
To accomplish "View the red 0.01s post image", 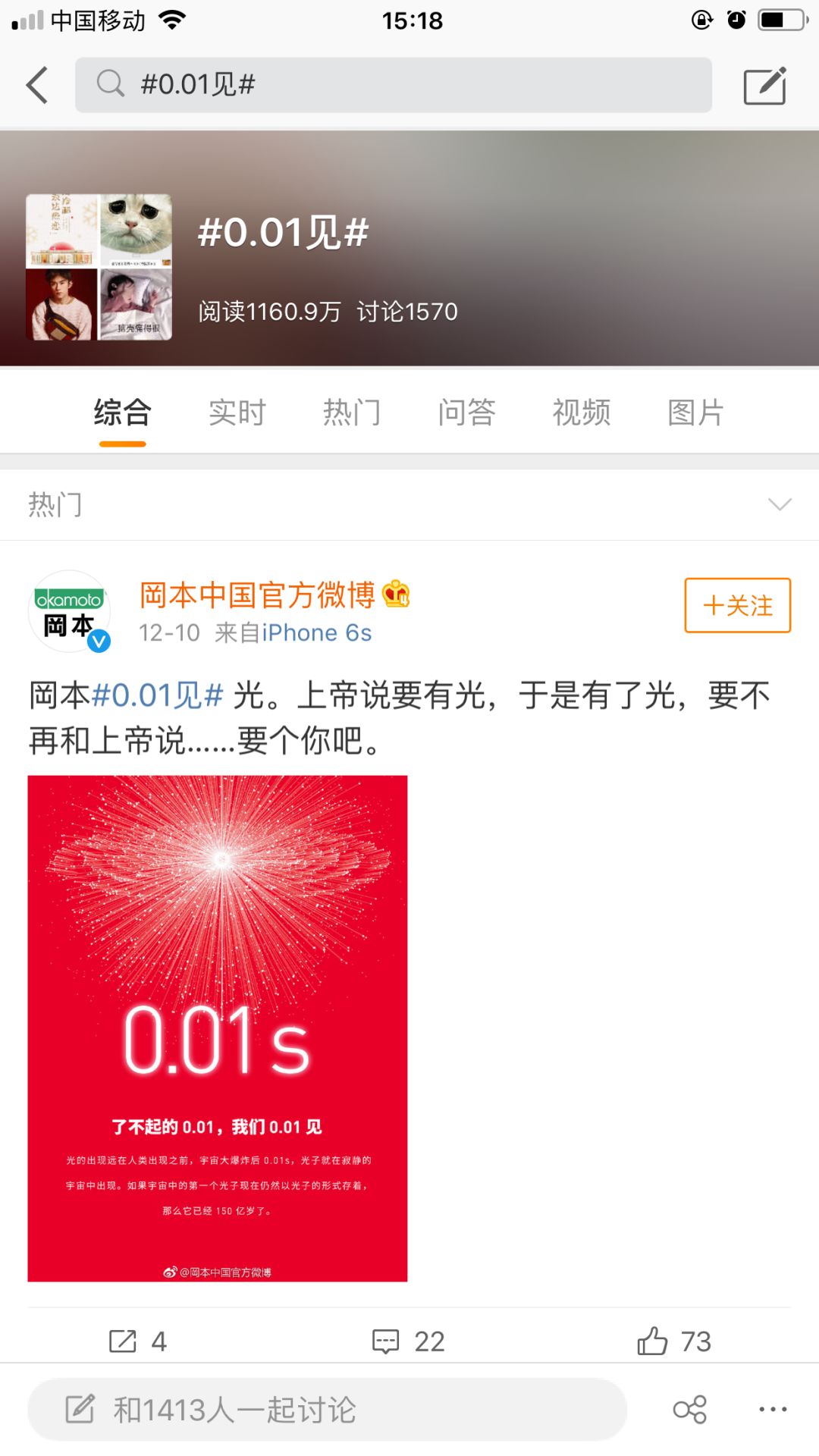I will pyautogui.click(x=218, y=1028).
